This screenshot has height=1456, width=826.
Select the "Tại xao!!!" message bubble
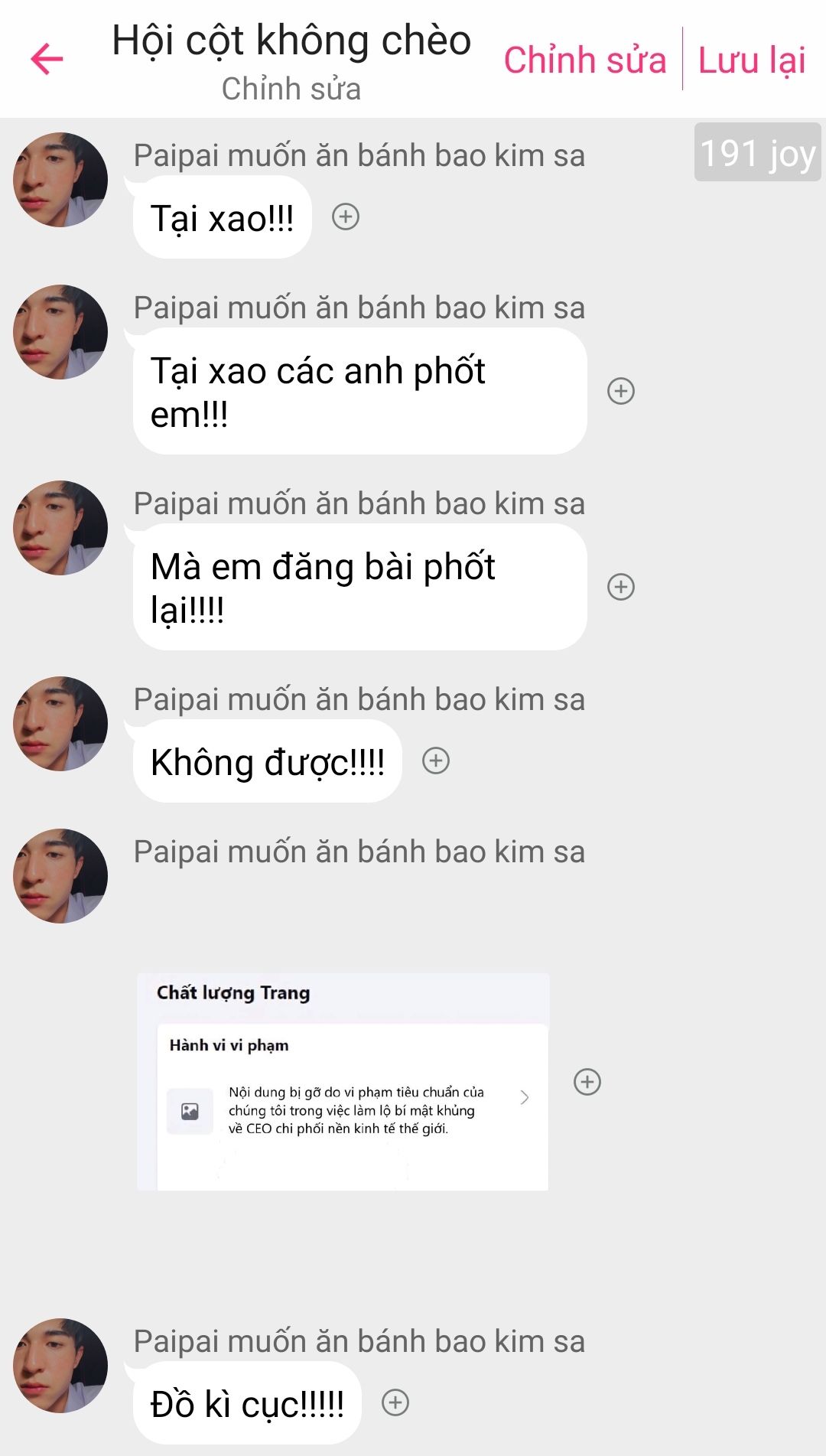click(222, 218)
